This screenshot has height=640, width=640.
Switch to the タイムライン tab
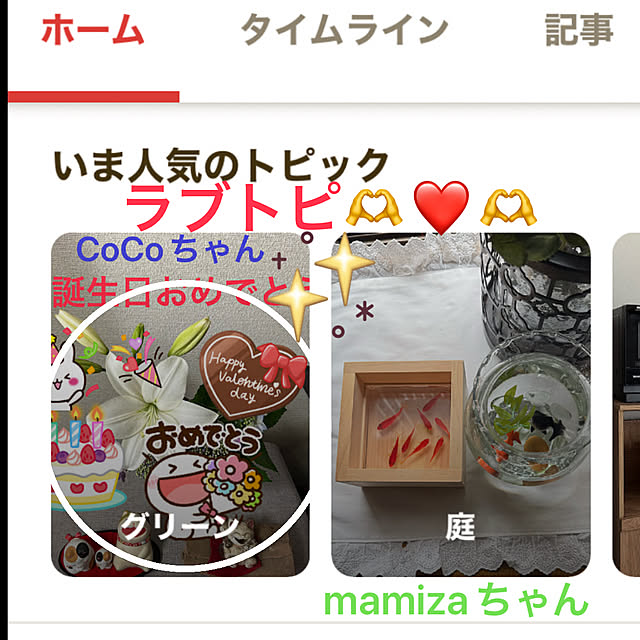coord(343,32)
